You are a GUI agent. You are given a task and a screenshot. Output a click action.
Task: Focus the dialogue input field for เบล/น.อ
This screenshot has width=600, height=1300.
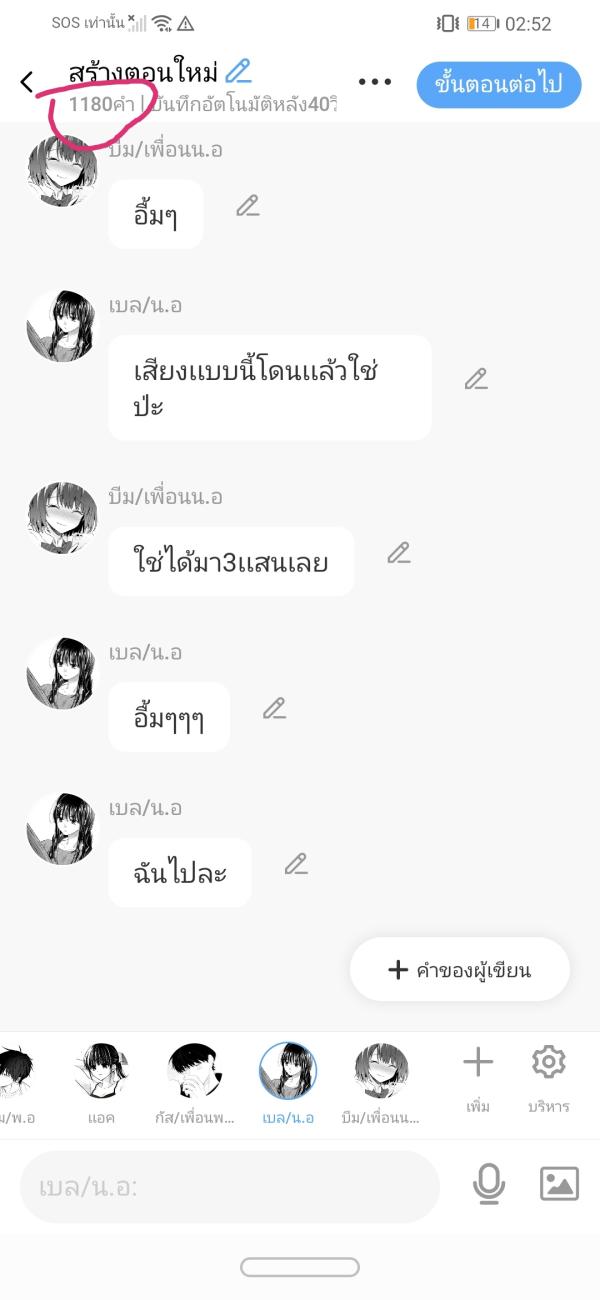230,1187
